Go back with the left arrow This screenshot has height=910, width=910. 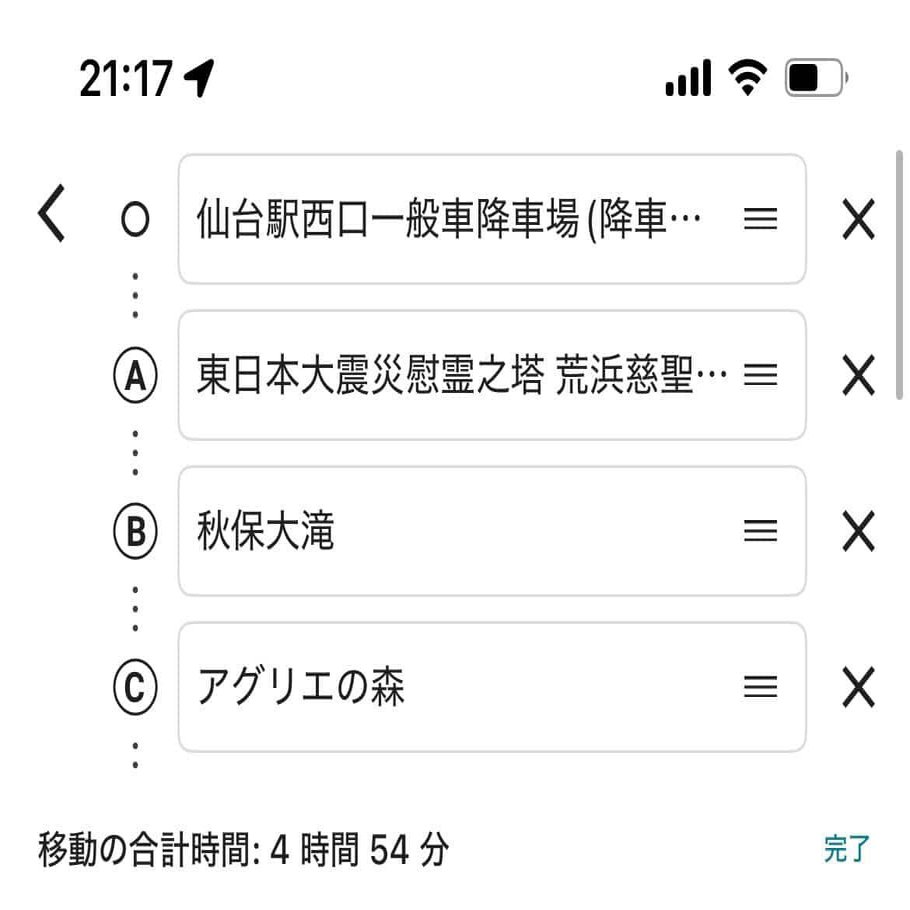[x=51, y=217]
